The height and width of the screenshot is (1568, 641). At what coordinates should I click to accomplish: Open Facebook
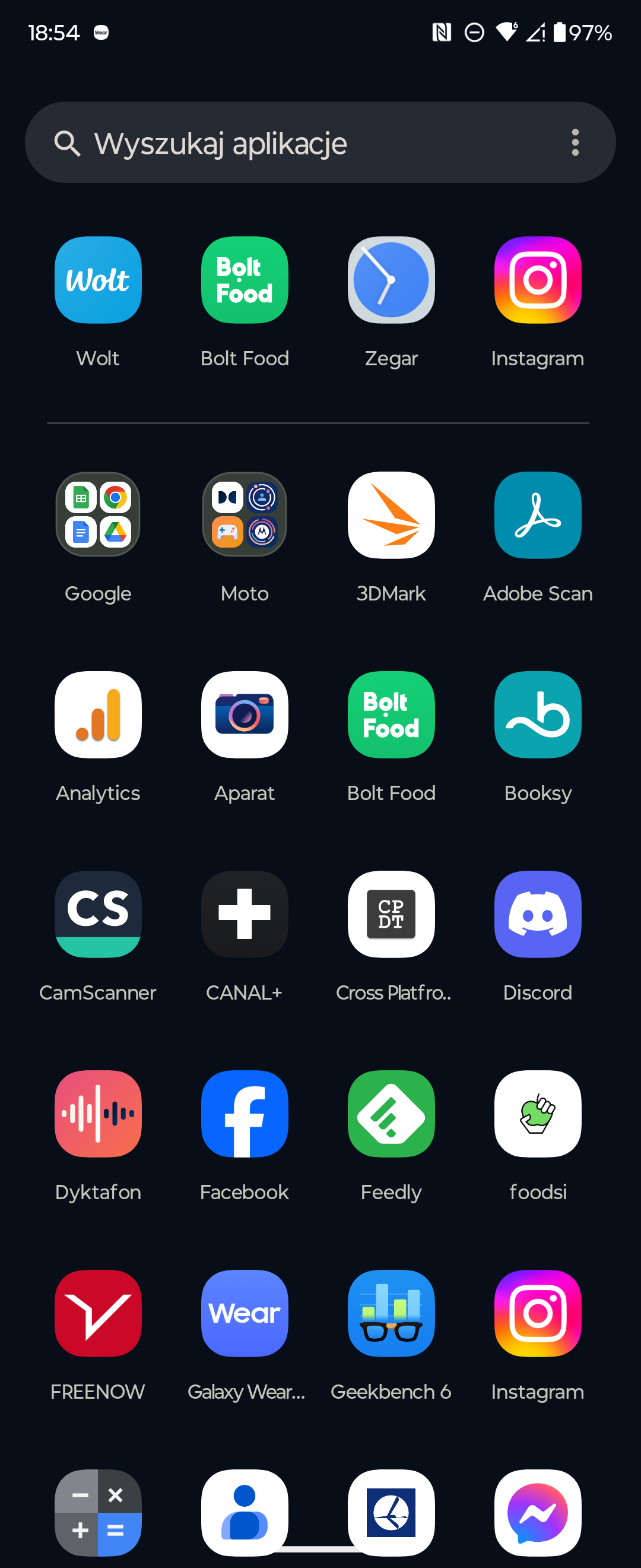click(x=245, y=1114)
